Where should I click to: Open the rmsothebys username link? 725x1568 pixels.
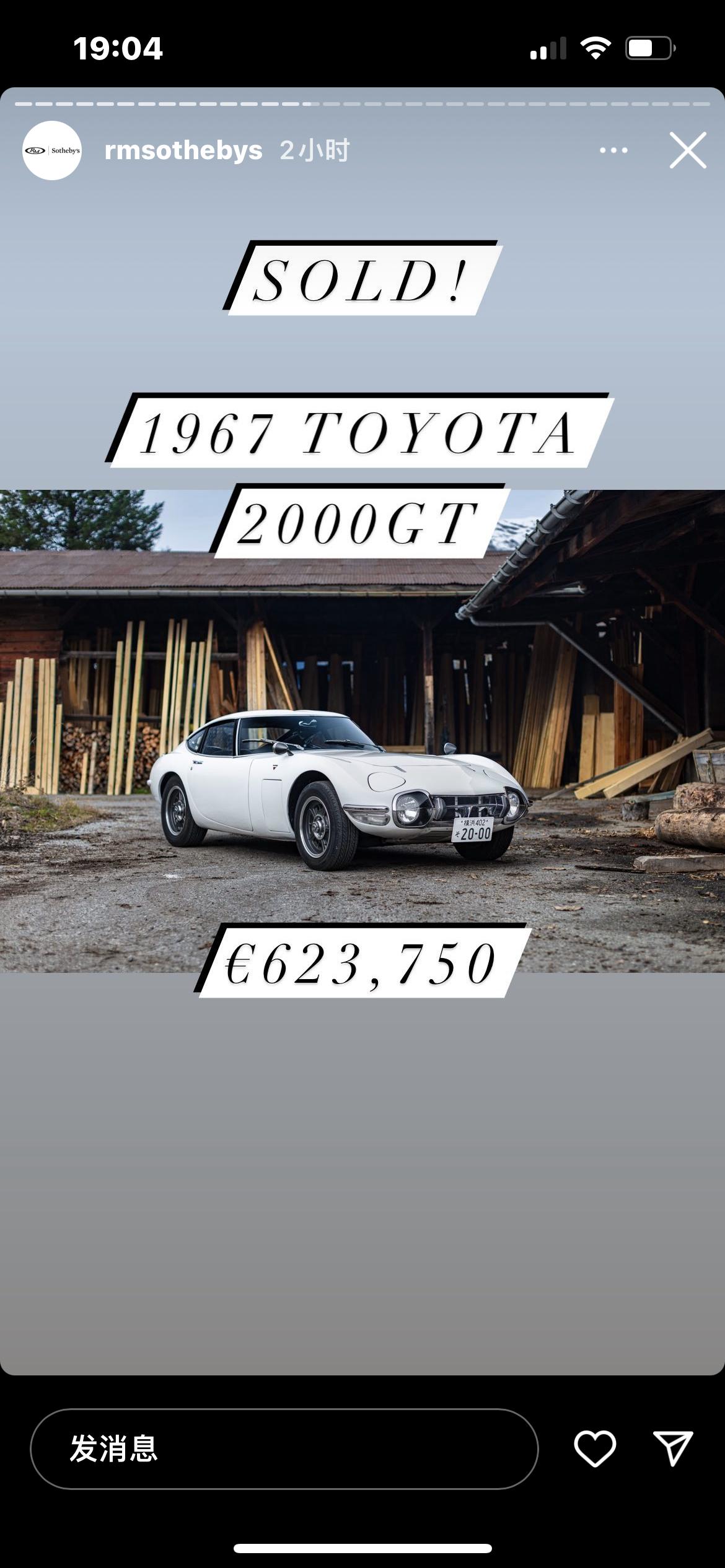(x=183, y=150)
